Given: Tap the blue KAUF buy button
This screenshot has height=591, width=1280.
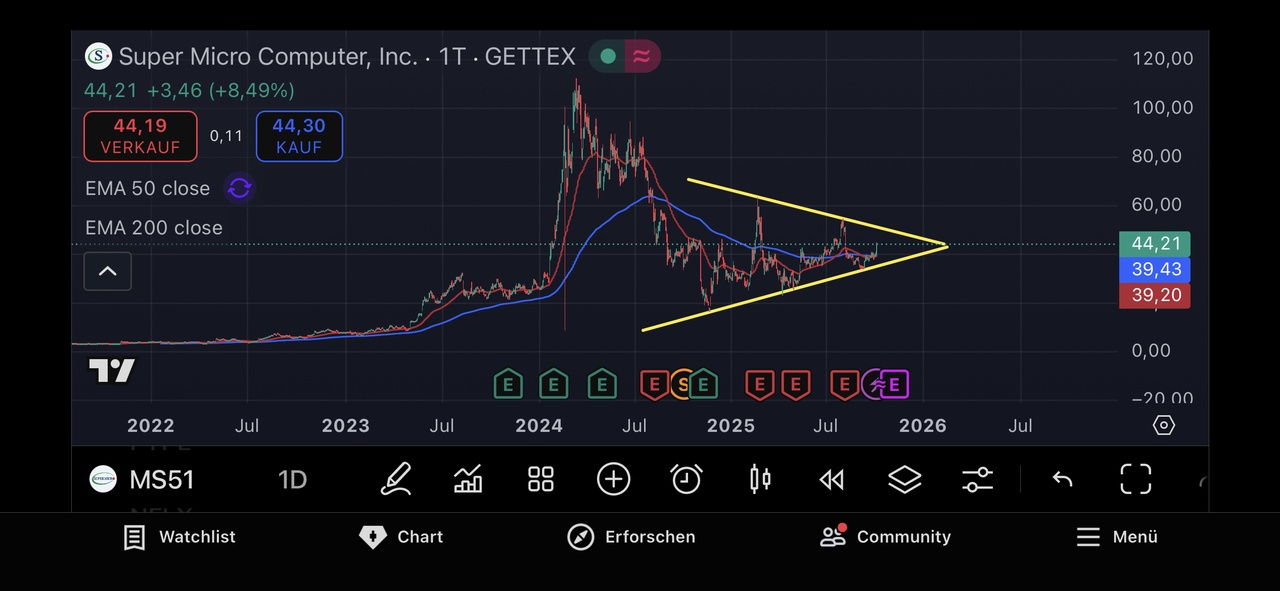Looking at the screenshot, I should (299, 136).
